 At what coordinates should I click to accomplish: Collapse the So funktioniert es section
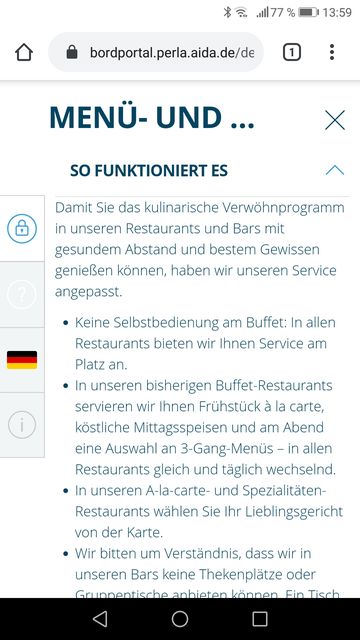pyautogui.click(x=335, y=170)
